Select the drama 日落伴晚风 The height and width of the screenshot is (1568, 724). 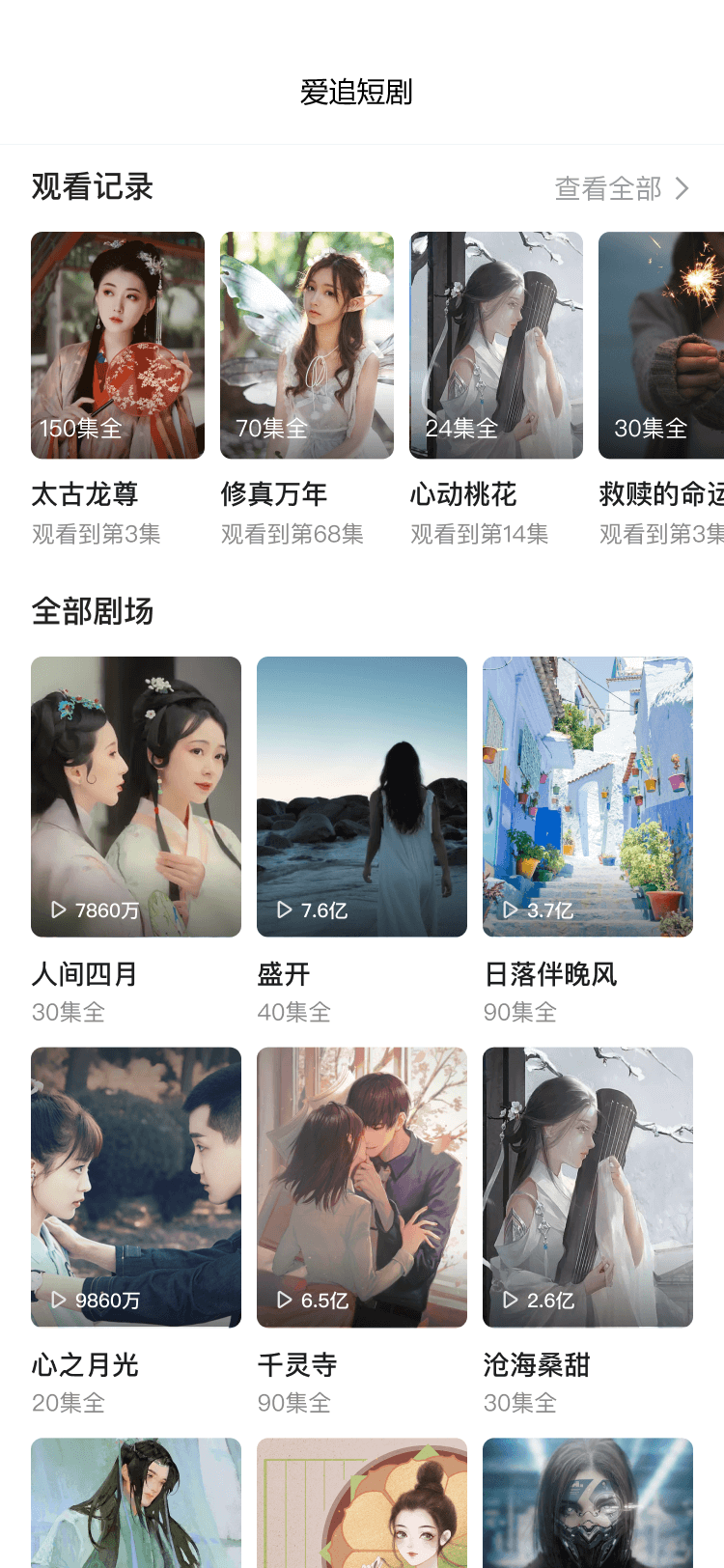pyautogui.click(x=588, y=797)
